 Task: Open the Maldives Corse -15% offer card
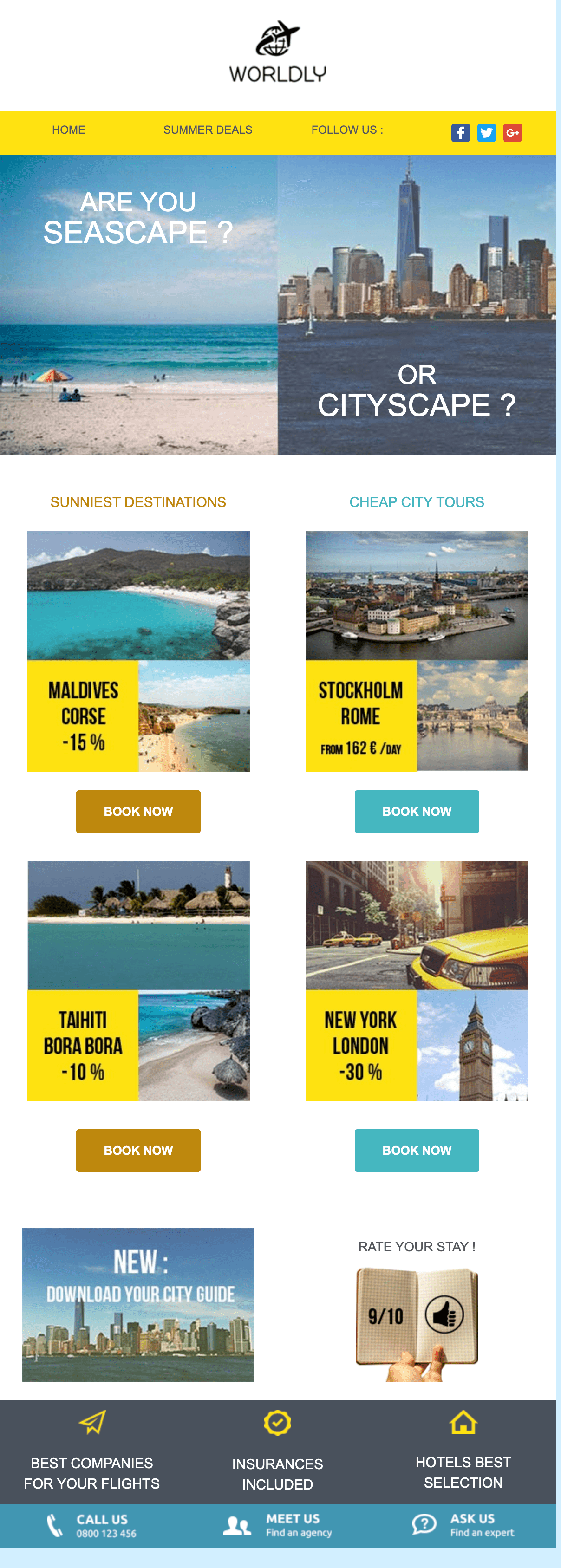pyautogui.click(x=138, y=651)
